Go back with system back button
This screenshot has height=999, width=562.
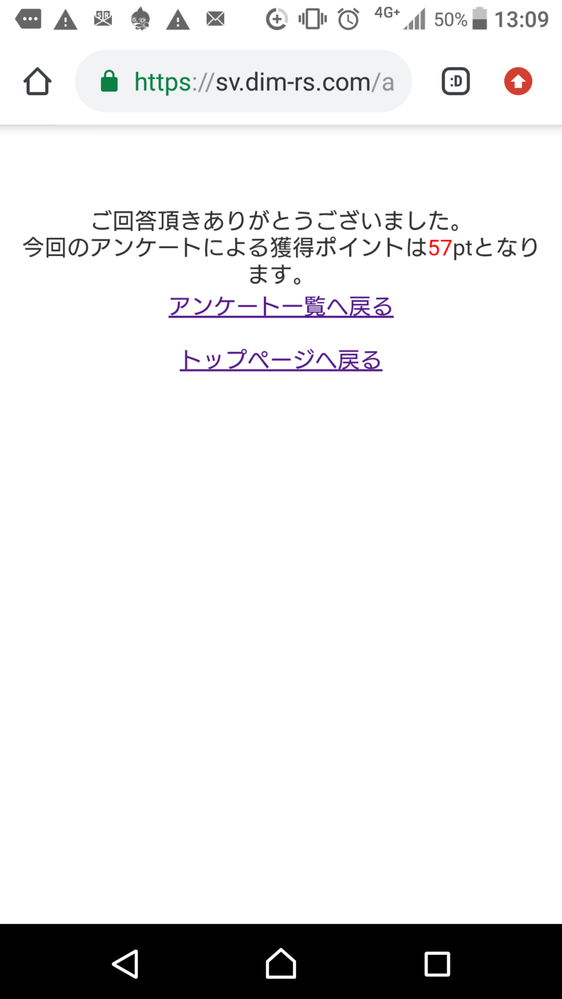coord(125,963)
